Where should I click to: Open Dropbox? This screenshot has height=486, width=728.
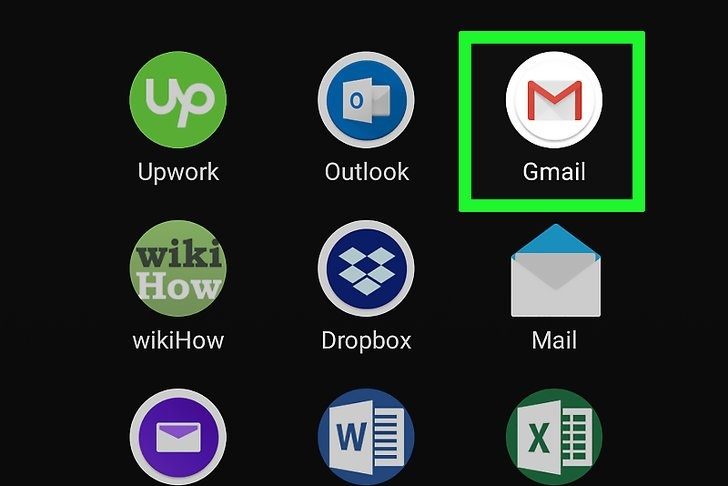click(x=366, y=270)
